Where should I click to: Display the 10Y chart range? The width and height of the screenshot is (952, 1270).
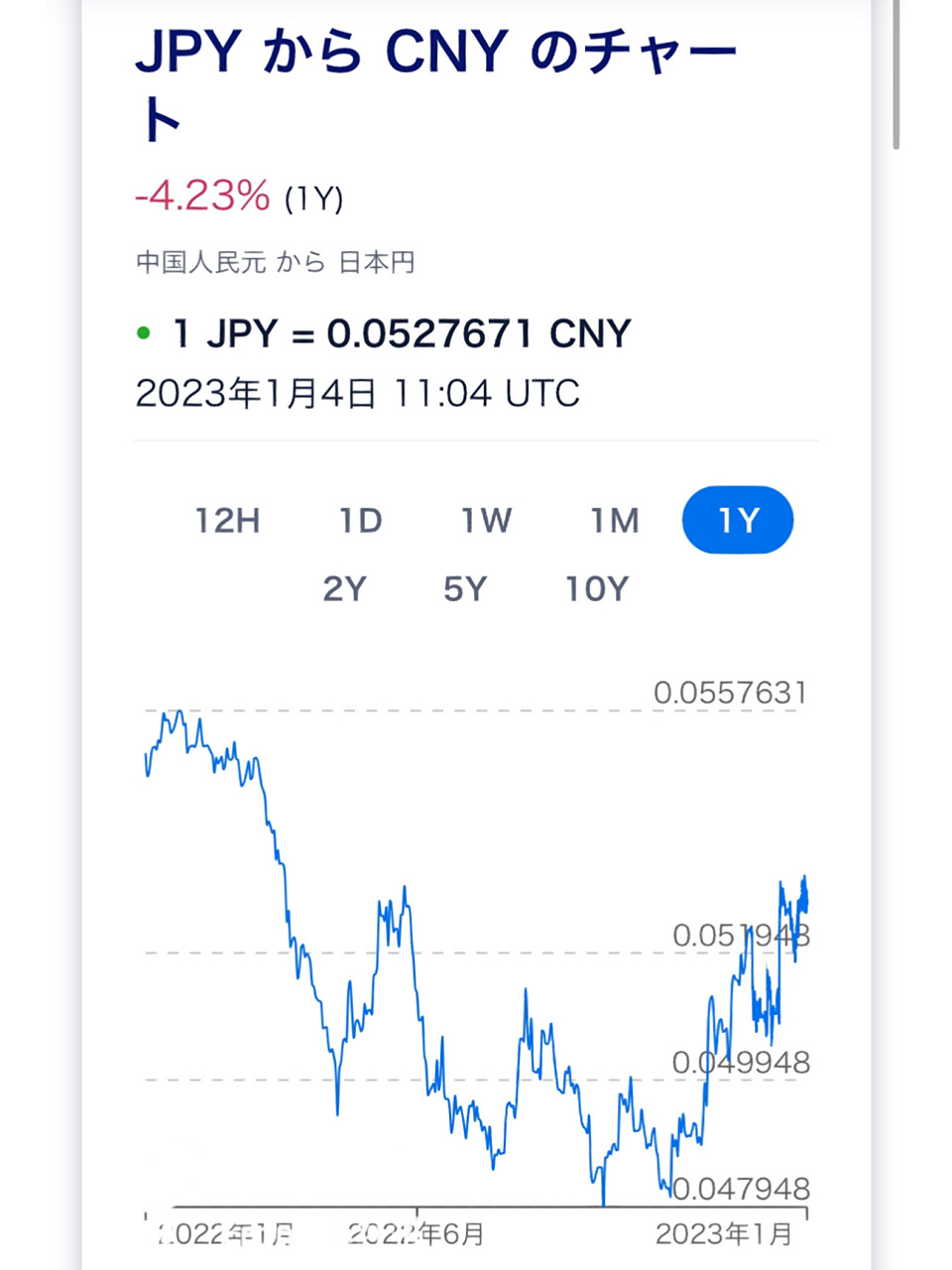597,589
